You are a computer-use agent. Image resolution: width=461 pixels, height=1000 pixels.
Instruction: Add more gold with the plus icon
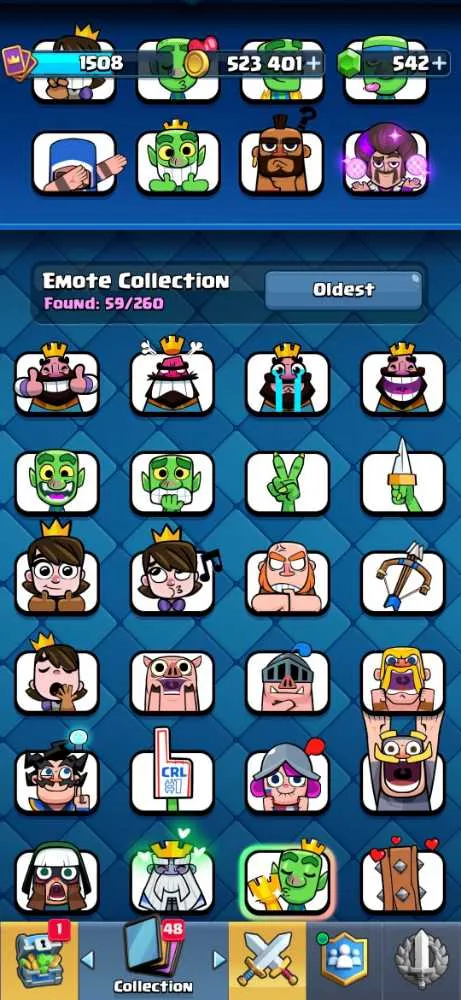tap(314, 63)
